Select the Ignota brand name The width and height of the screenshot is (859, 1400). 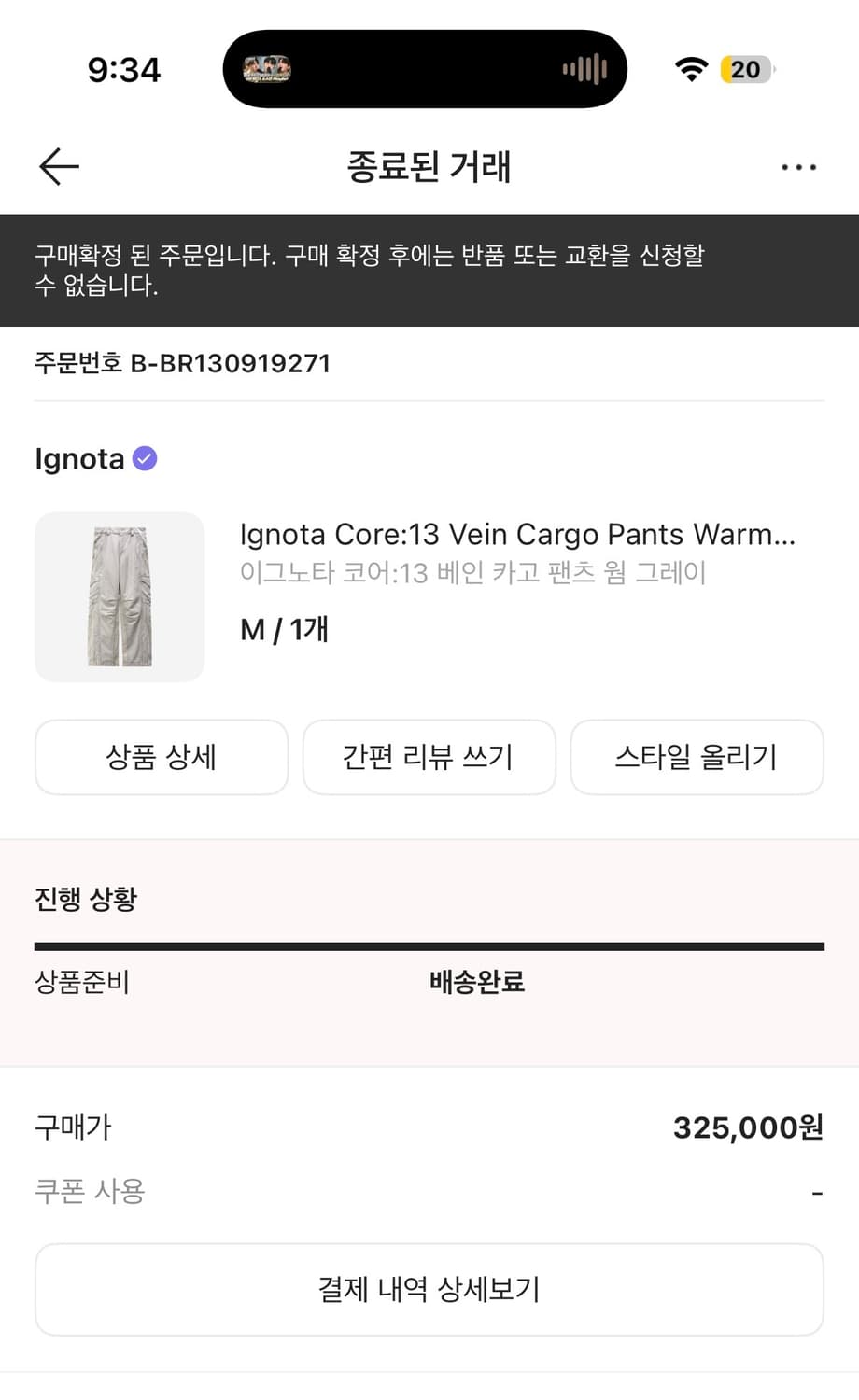(x=78, y=457)
